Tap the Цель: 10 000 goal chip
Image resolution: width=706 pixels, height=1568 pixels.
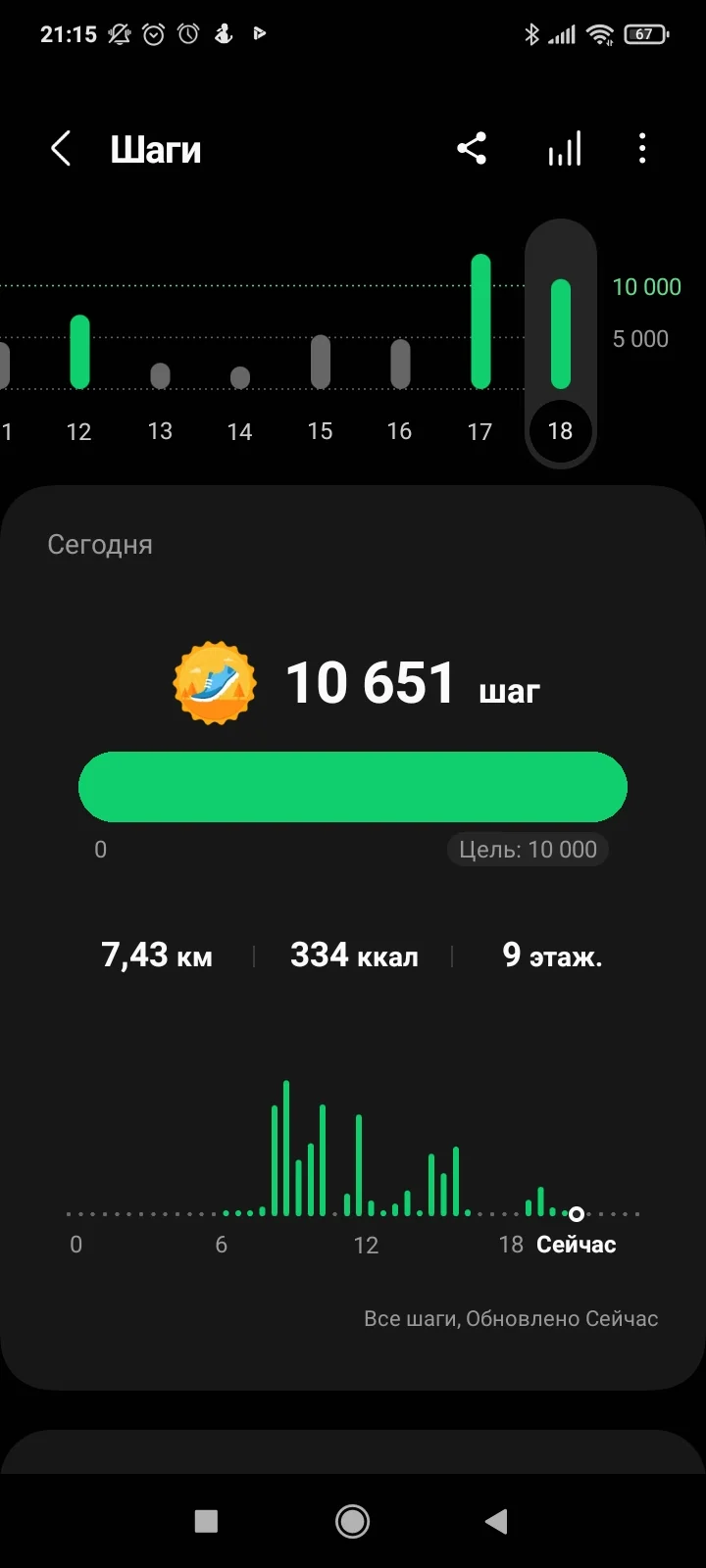(x=528, y=850)
